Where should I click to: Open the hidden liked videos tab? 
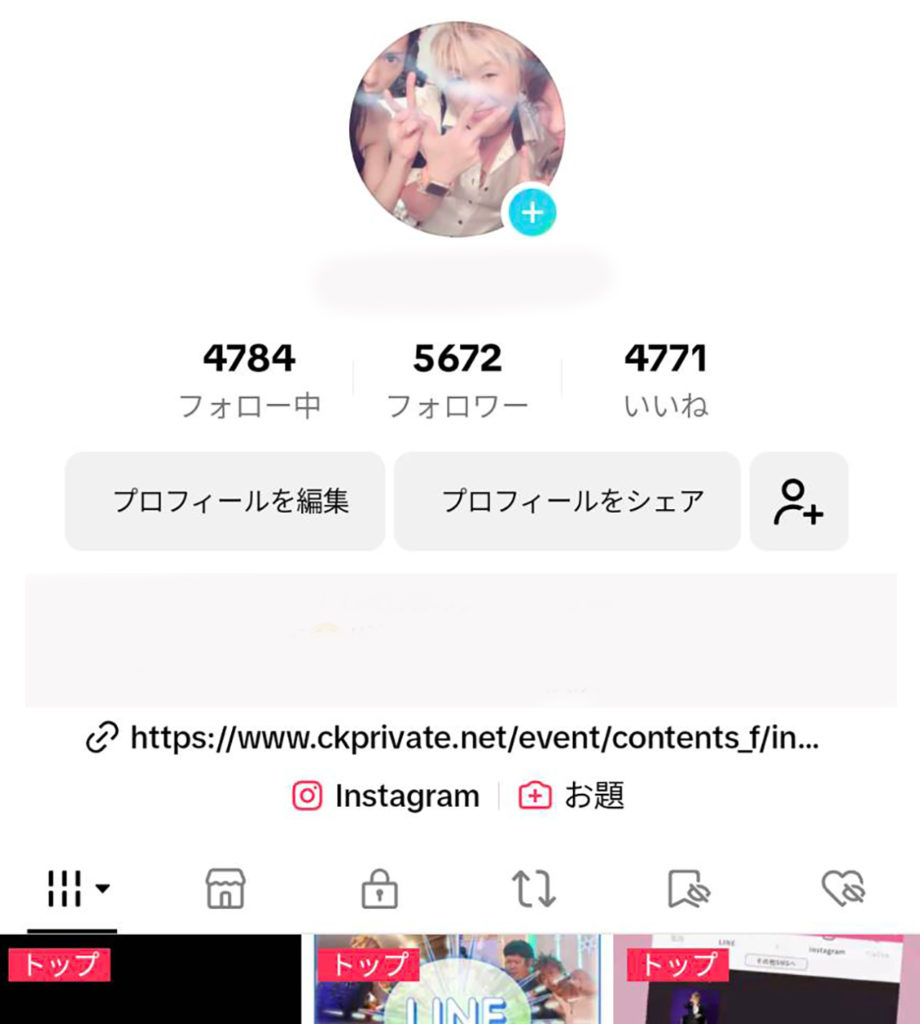coord(842,888)
